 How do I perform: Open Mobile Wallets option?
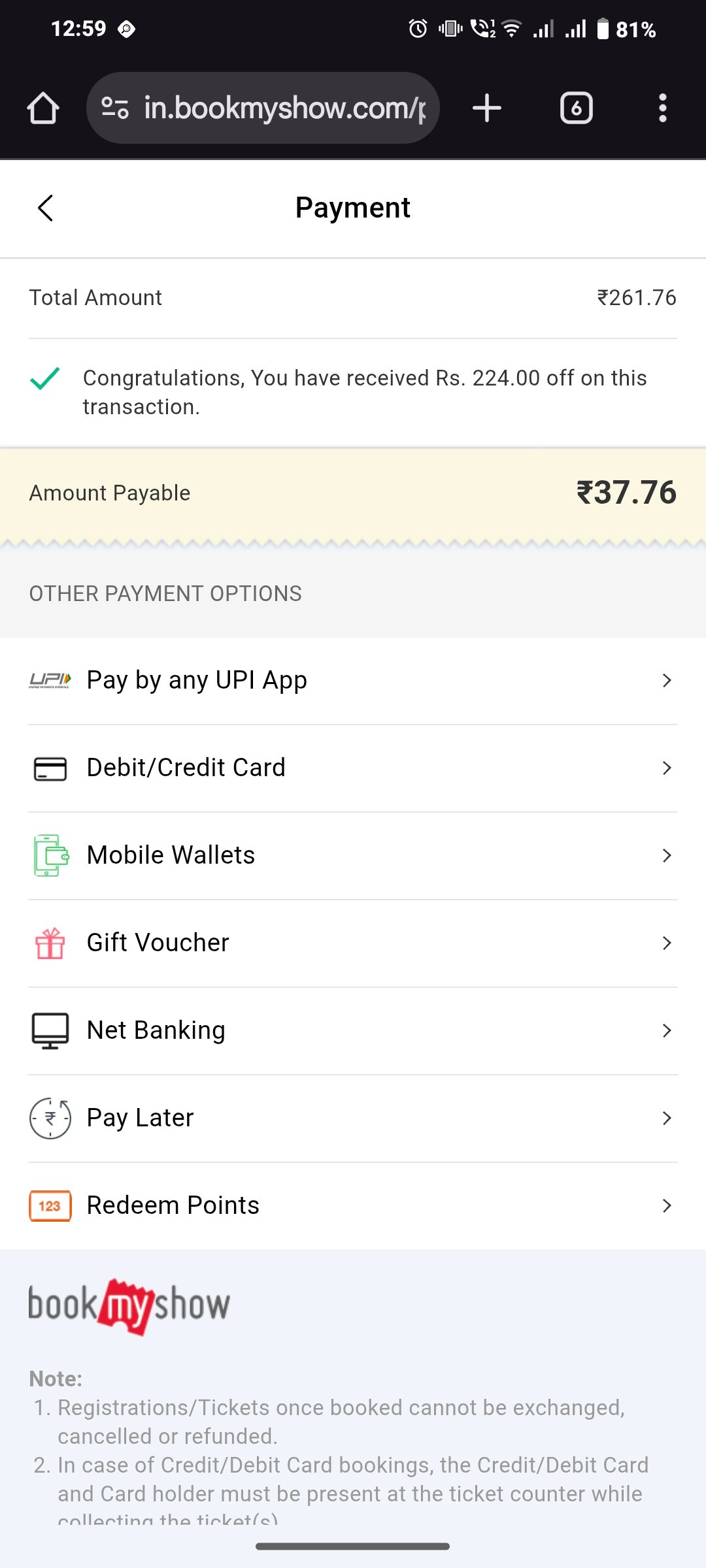point(353,856)
